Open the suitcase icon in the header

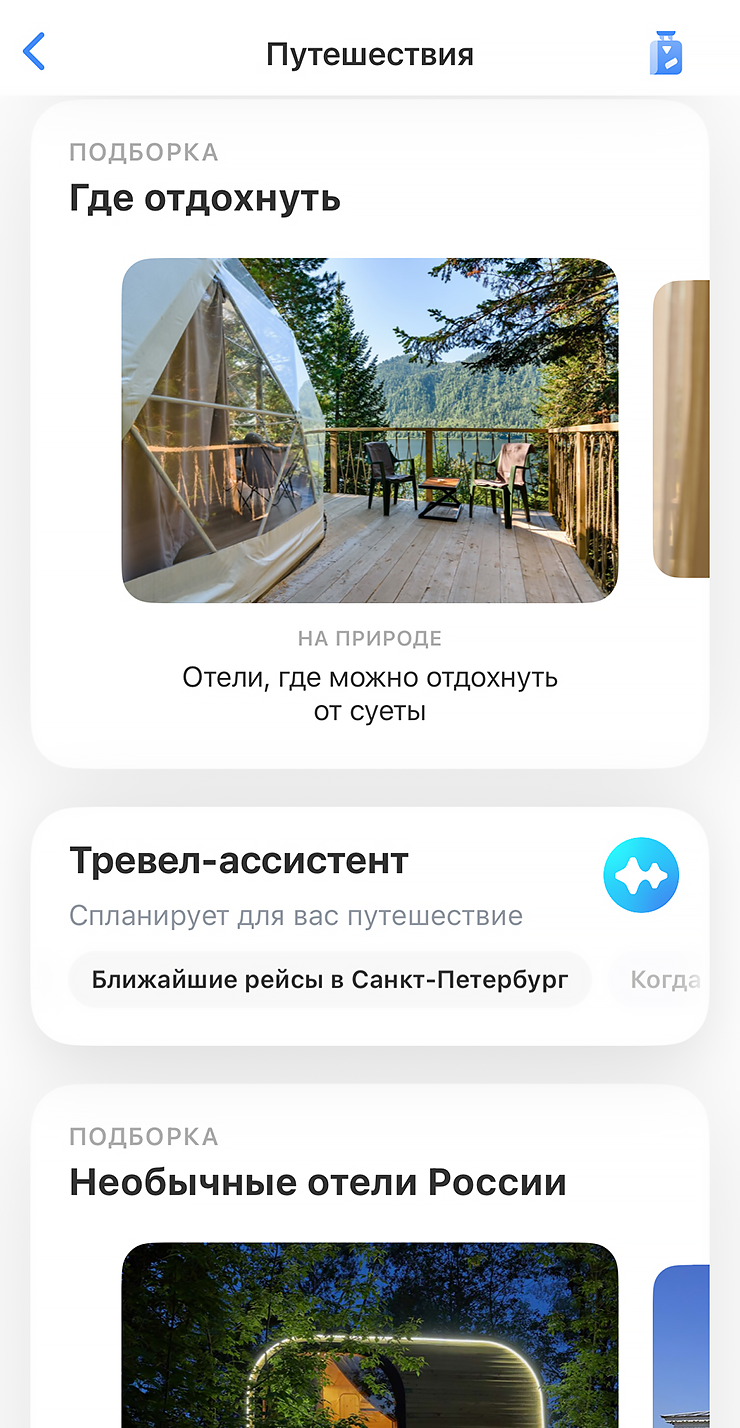point(666,53)
